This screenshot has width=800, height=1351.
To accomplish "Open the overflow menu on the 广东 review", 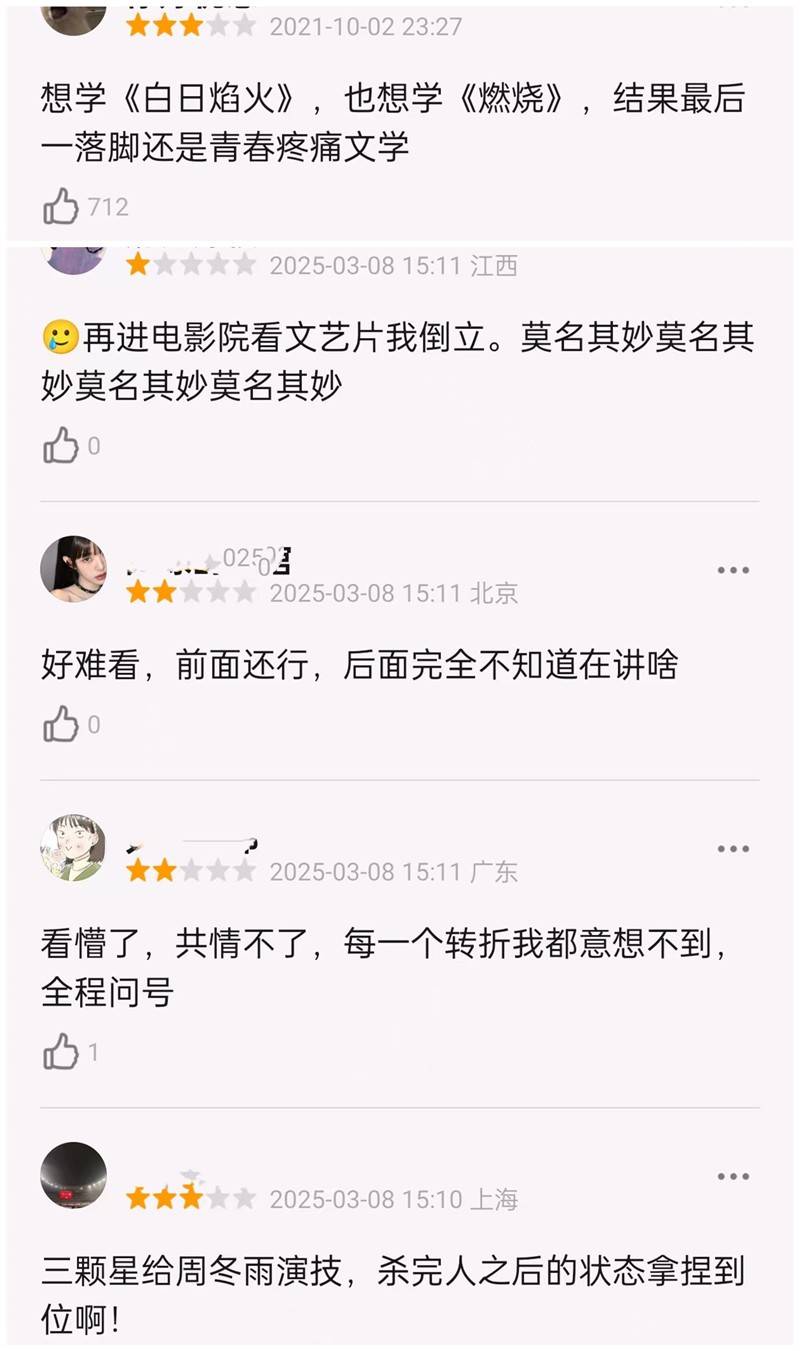I will pyautogui.click(x=733, y=849).
